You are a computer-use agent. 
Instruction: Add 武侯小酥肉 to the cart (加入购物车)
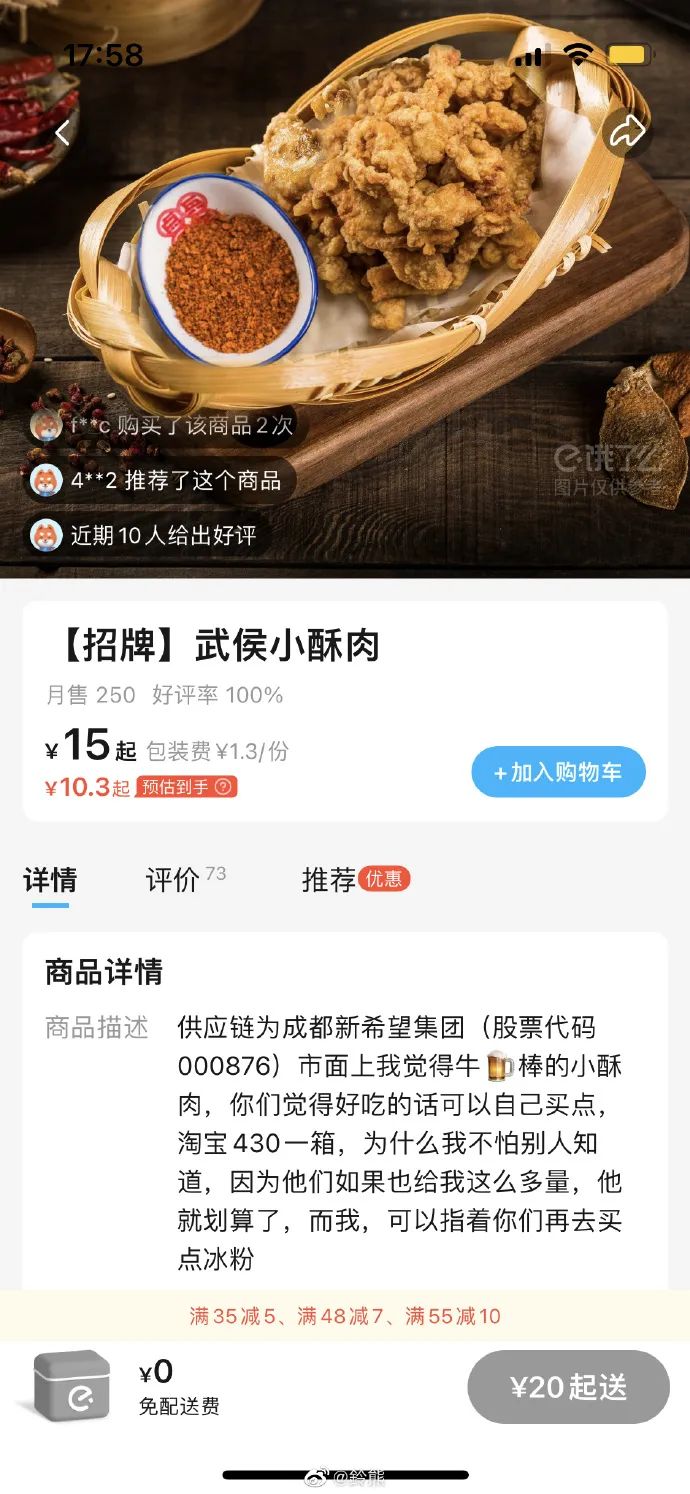pyautogui.click(x=558, y=772)
